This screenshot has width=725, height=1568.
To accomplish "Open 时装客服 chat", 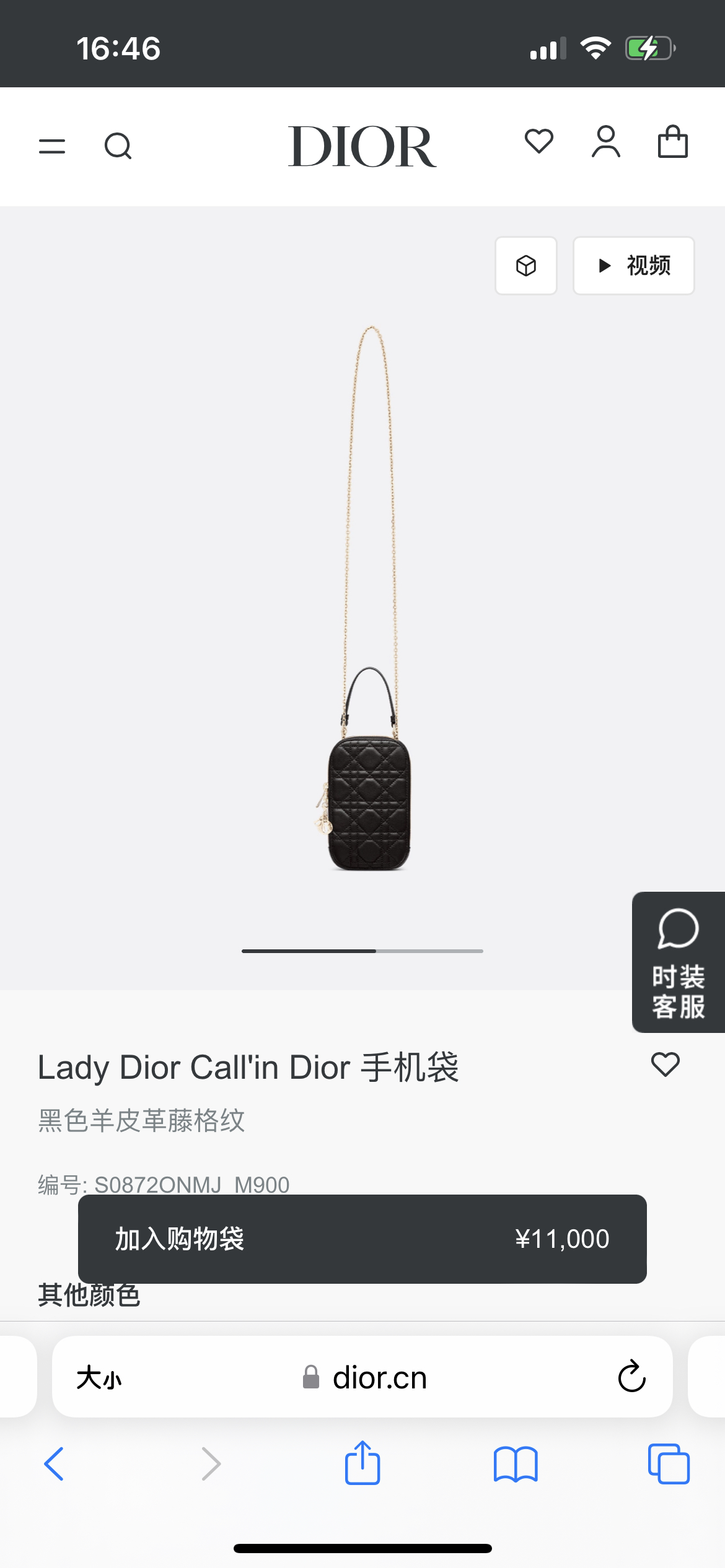I will [x=678, y=962].
